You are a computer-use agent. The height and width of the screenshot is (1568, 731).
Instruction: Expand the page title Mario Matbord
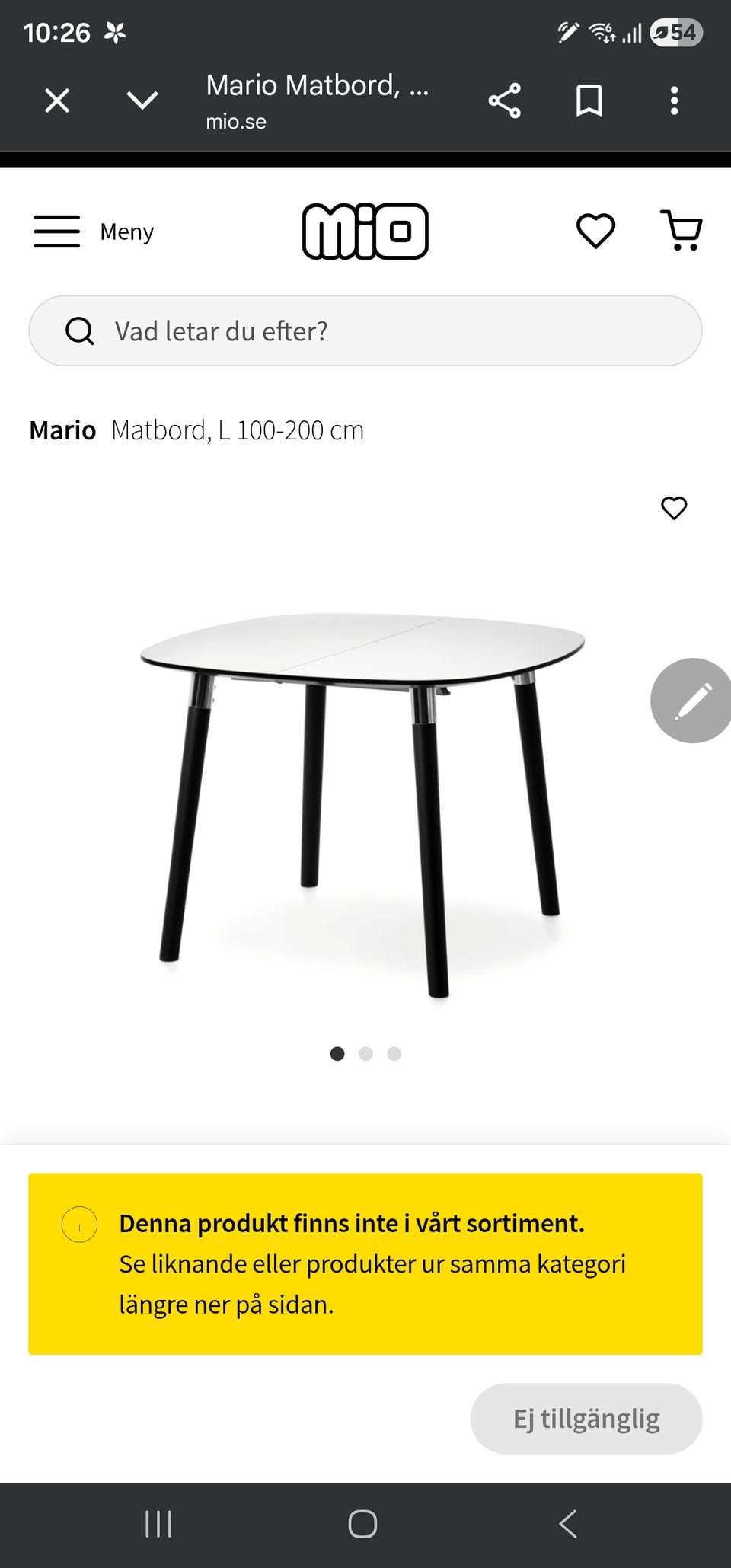tap(317, 85)
